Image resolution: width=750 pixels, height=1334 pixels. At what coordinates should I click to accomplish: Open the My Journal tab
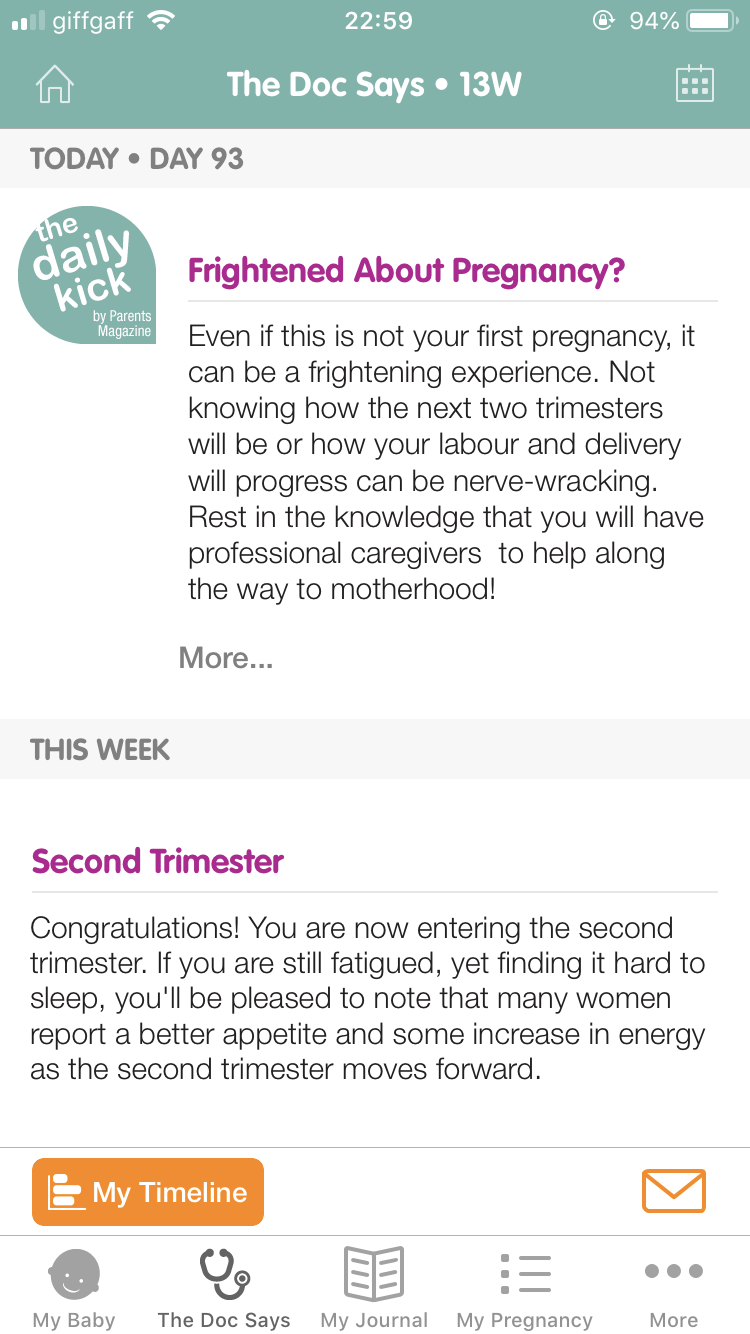tap(374, 1288)
